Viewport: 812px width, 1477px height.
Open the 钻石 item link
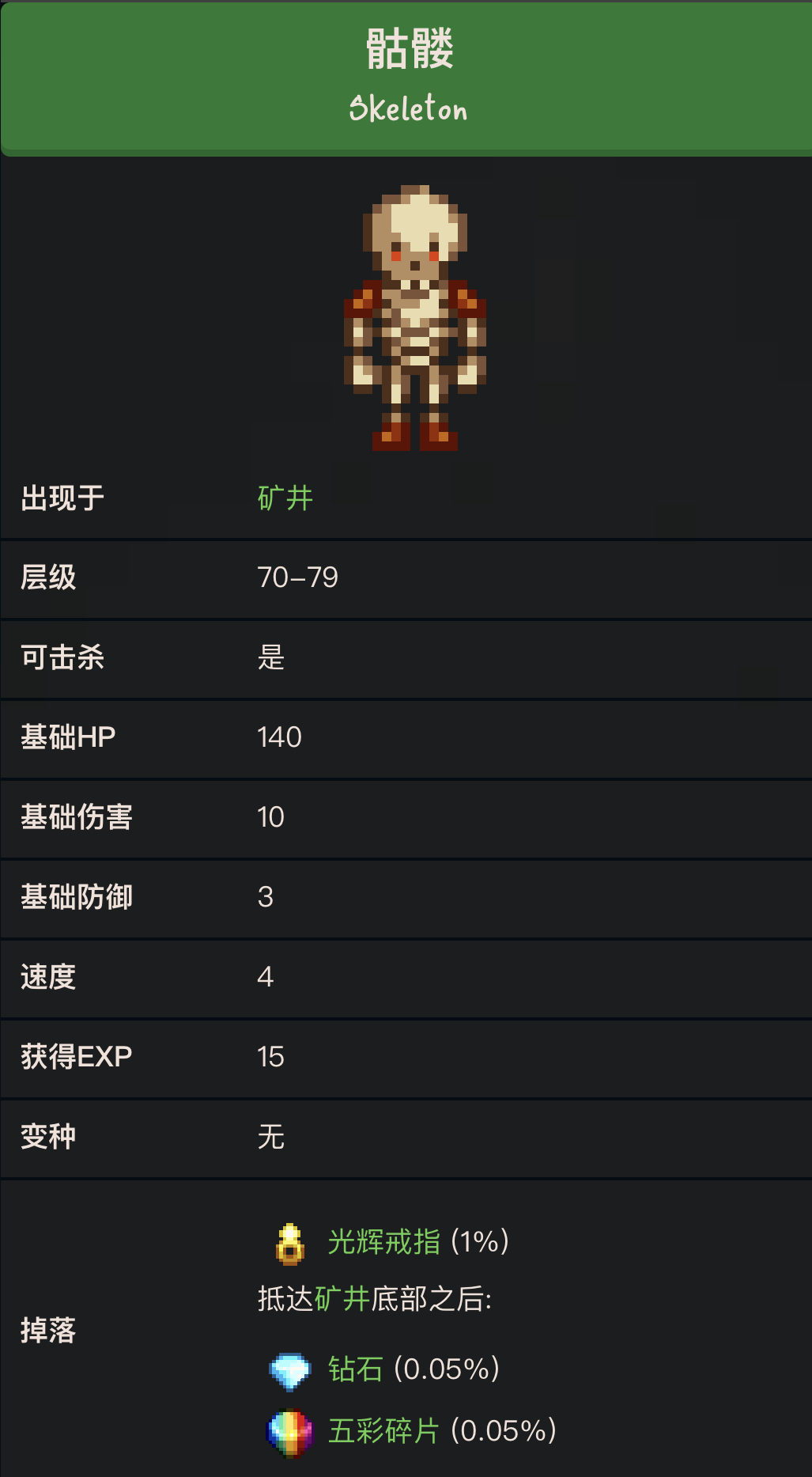pyautogui.click(x=355, y=1369)
